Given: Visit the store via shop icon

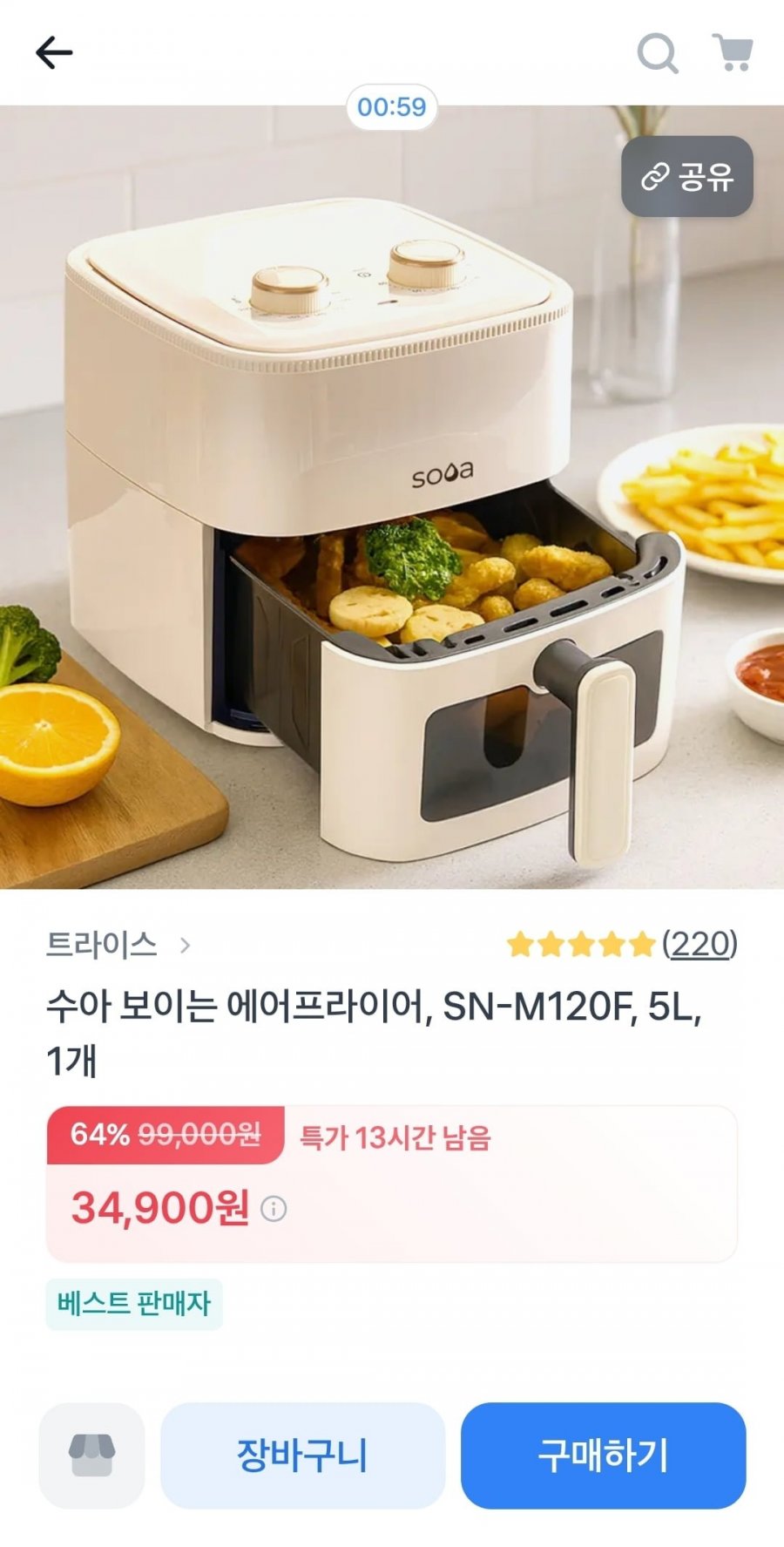Looking at the screenshot, I should point(91,1455).
